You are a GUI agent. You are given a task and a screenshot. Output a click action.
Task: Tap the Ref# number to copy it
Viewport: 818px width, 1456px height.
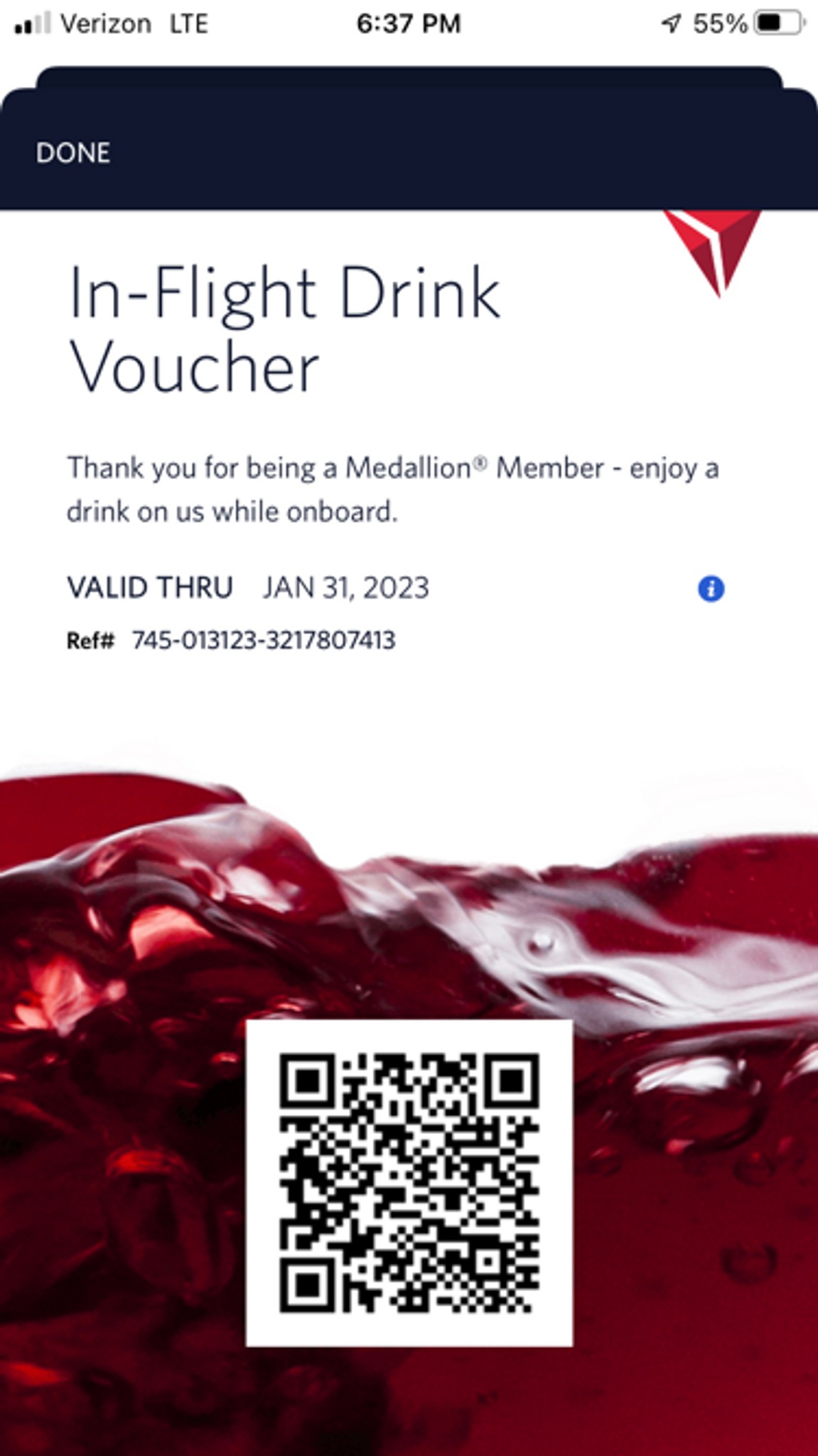click(x=263, y=640)
